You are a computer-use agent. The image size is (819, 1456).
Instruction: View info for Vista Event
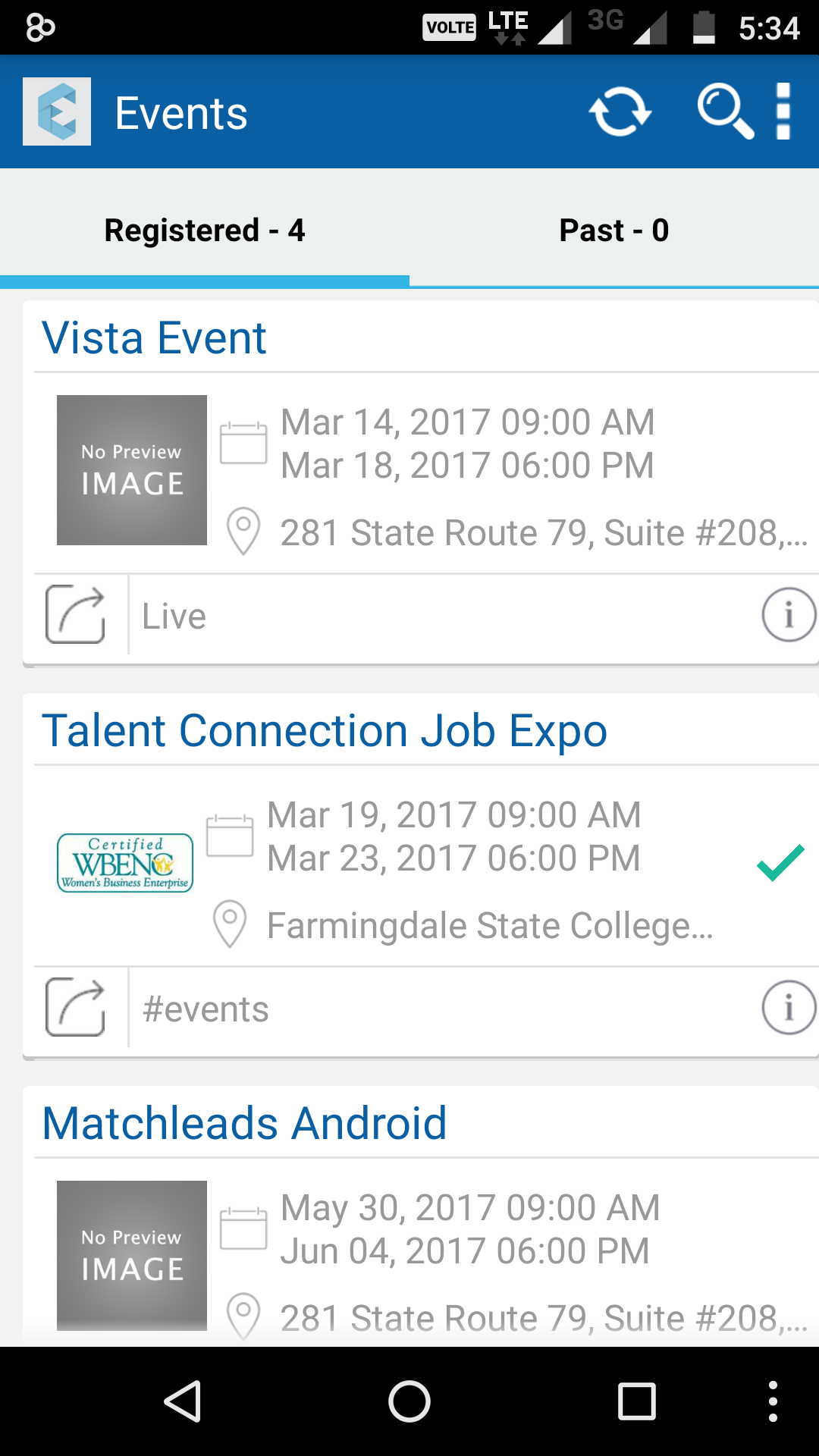(788, 614)
